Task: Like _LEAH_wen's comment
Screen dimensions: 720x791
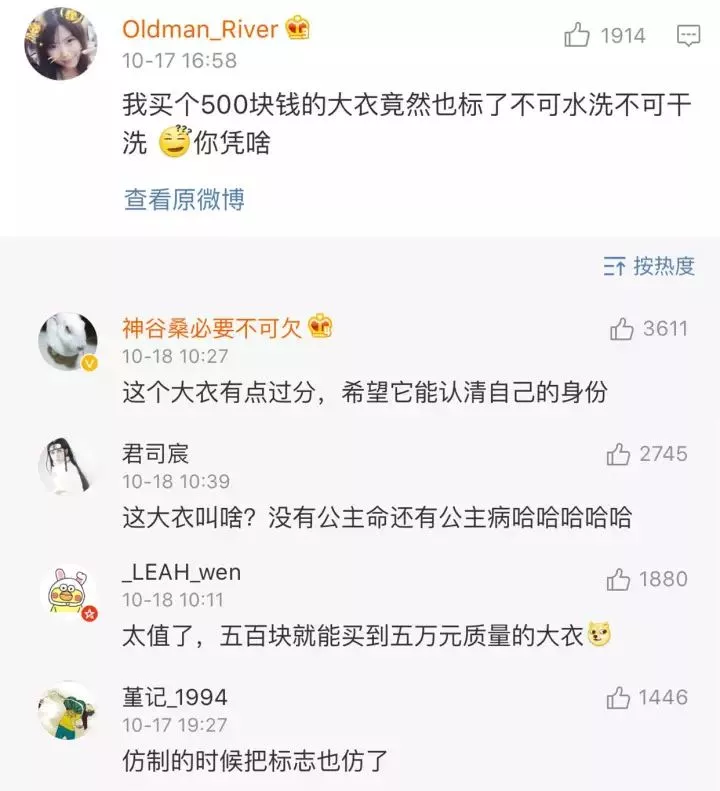Action: (618, 579)
